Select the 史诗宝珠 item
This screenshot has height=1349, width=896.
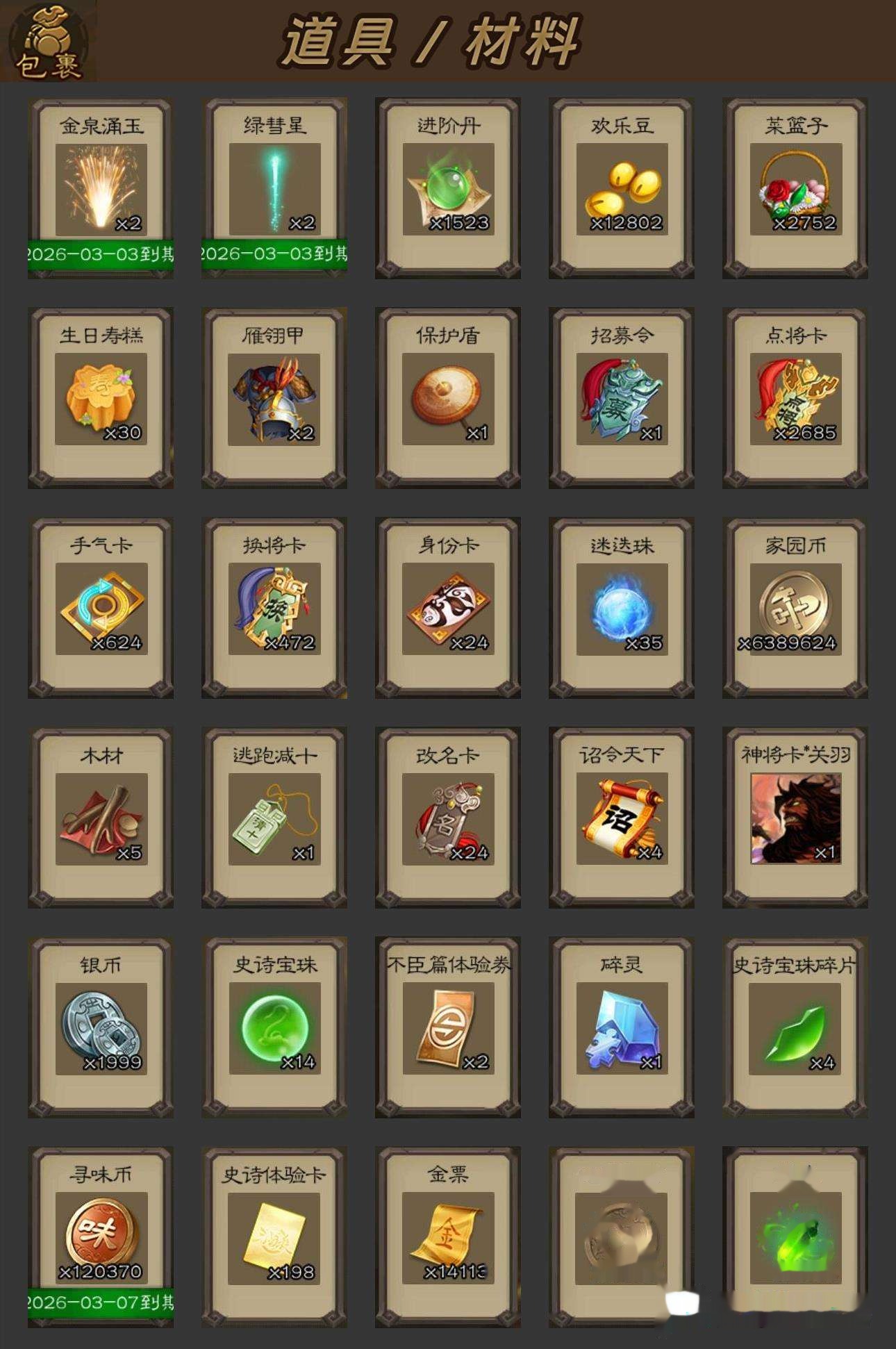[275, 1028]
